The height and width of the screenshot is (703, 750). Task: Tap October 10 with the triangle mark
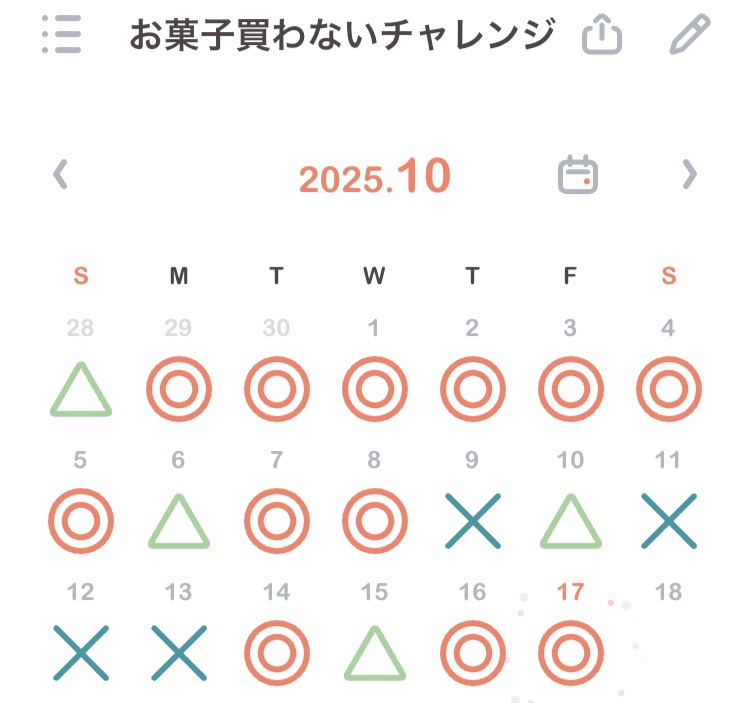[x=570, y=522]
